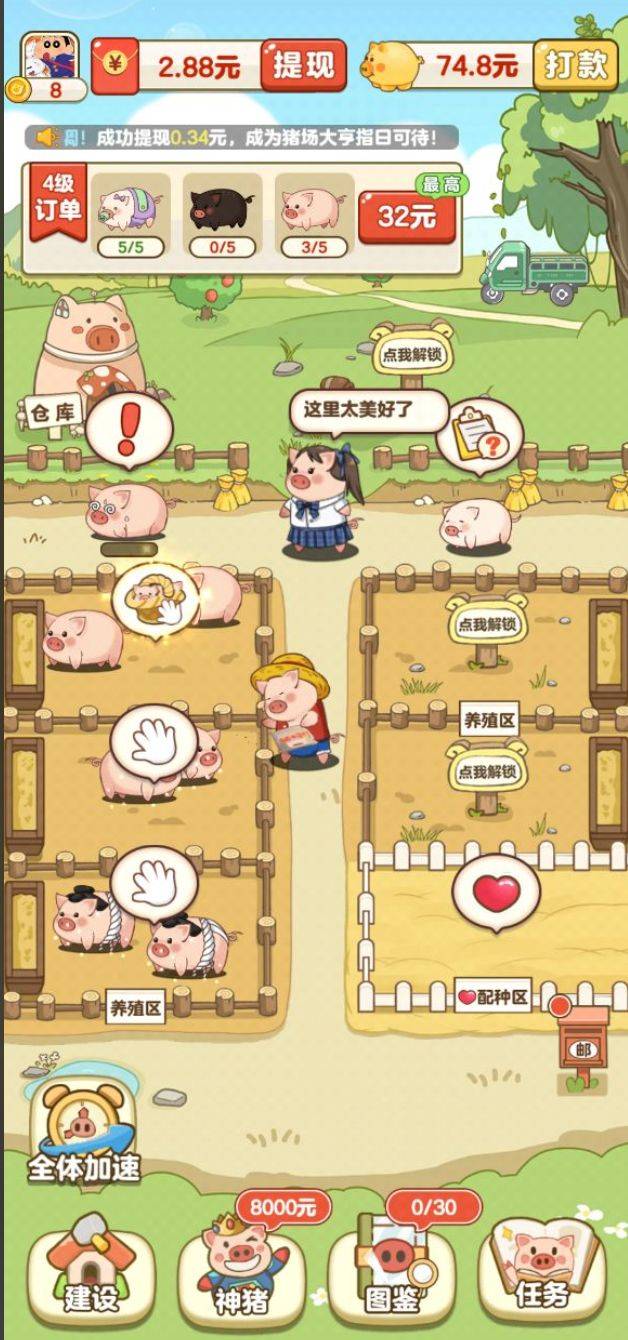The height and width of the screenshot is (1340, 628).
Task: Tap the hand bubble over the striped pigs
Action: [x=154, y=884]
